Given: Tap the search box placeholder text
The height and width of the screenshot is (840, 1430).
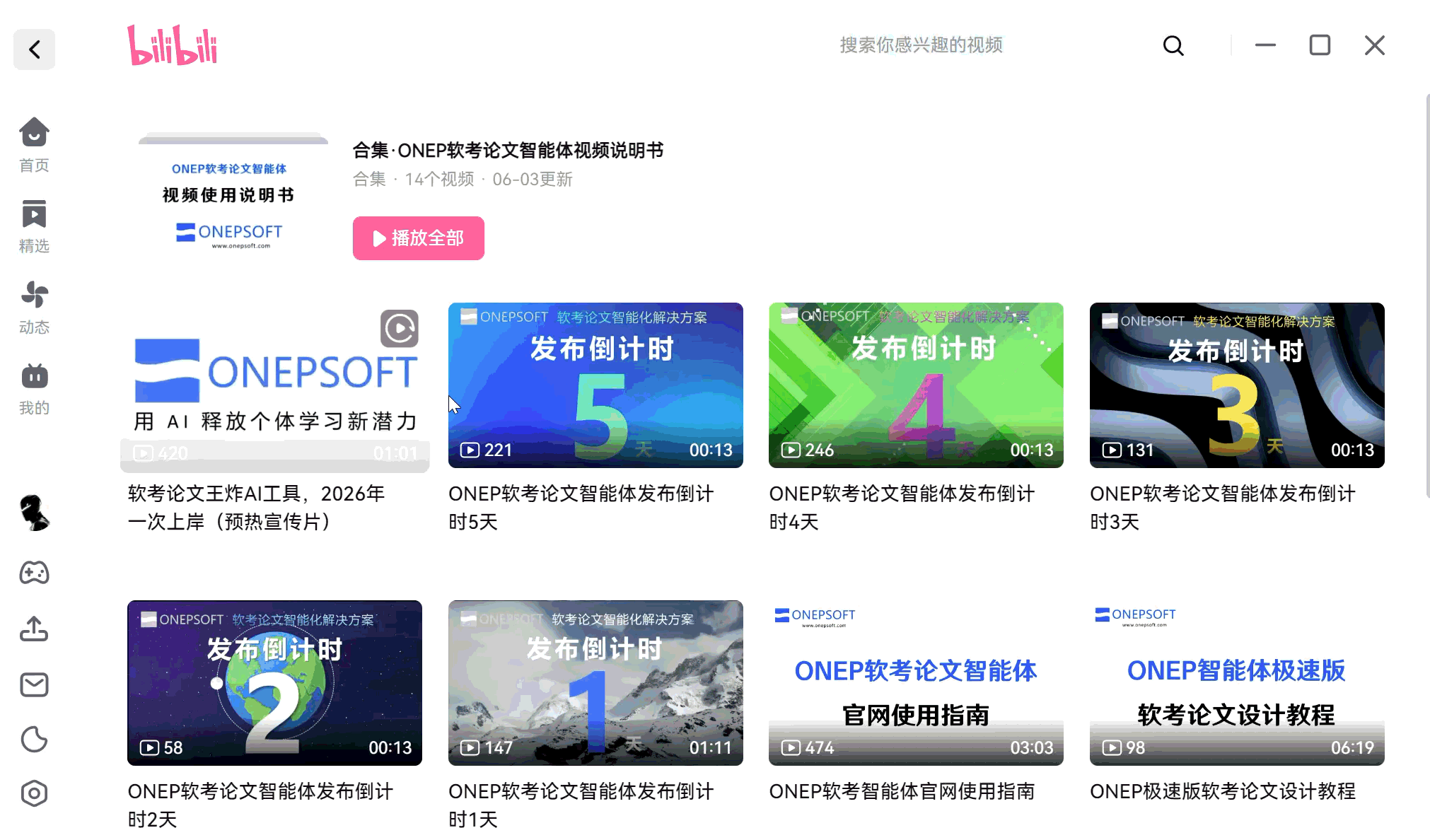Looking at the screenshot, I should (x=921, y=45).
